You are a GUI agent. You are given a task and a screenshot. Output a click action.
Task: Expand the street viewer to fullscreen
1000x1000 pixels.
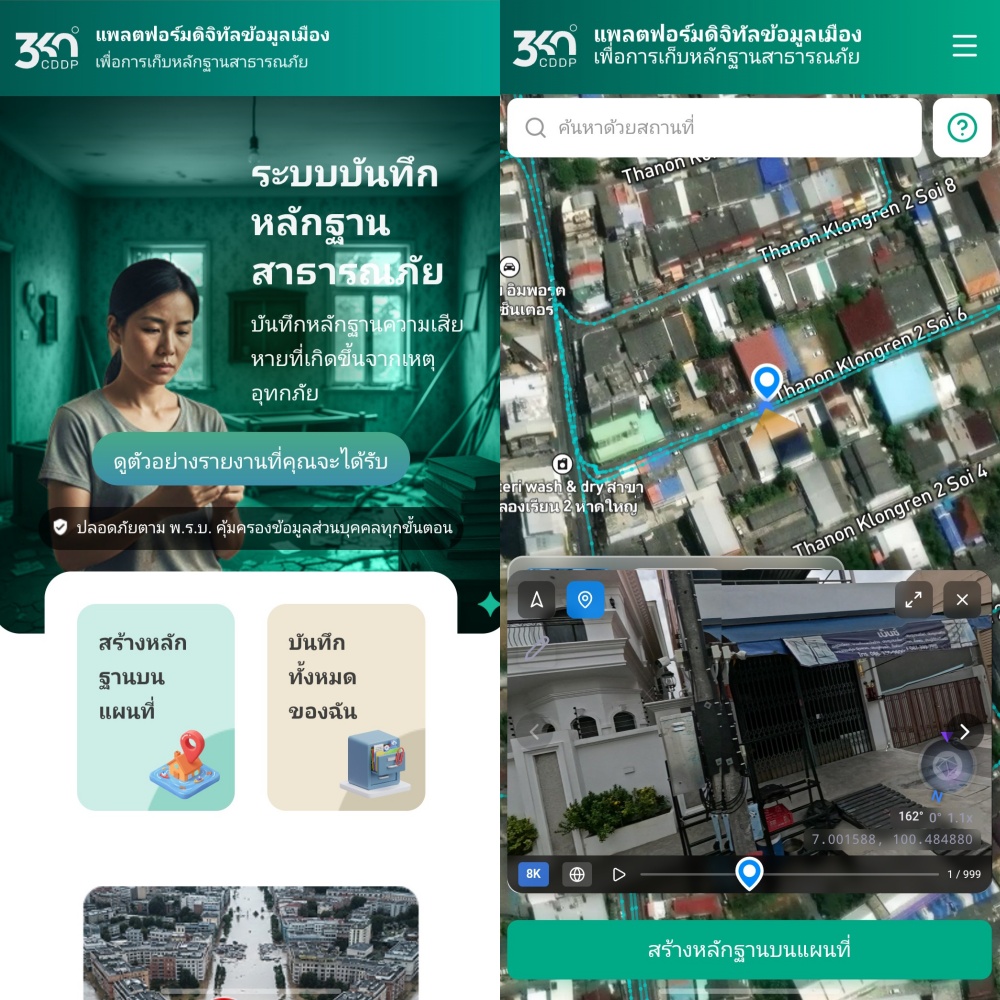(x=913, y=599)
